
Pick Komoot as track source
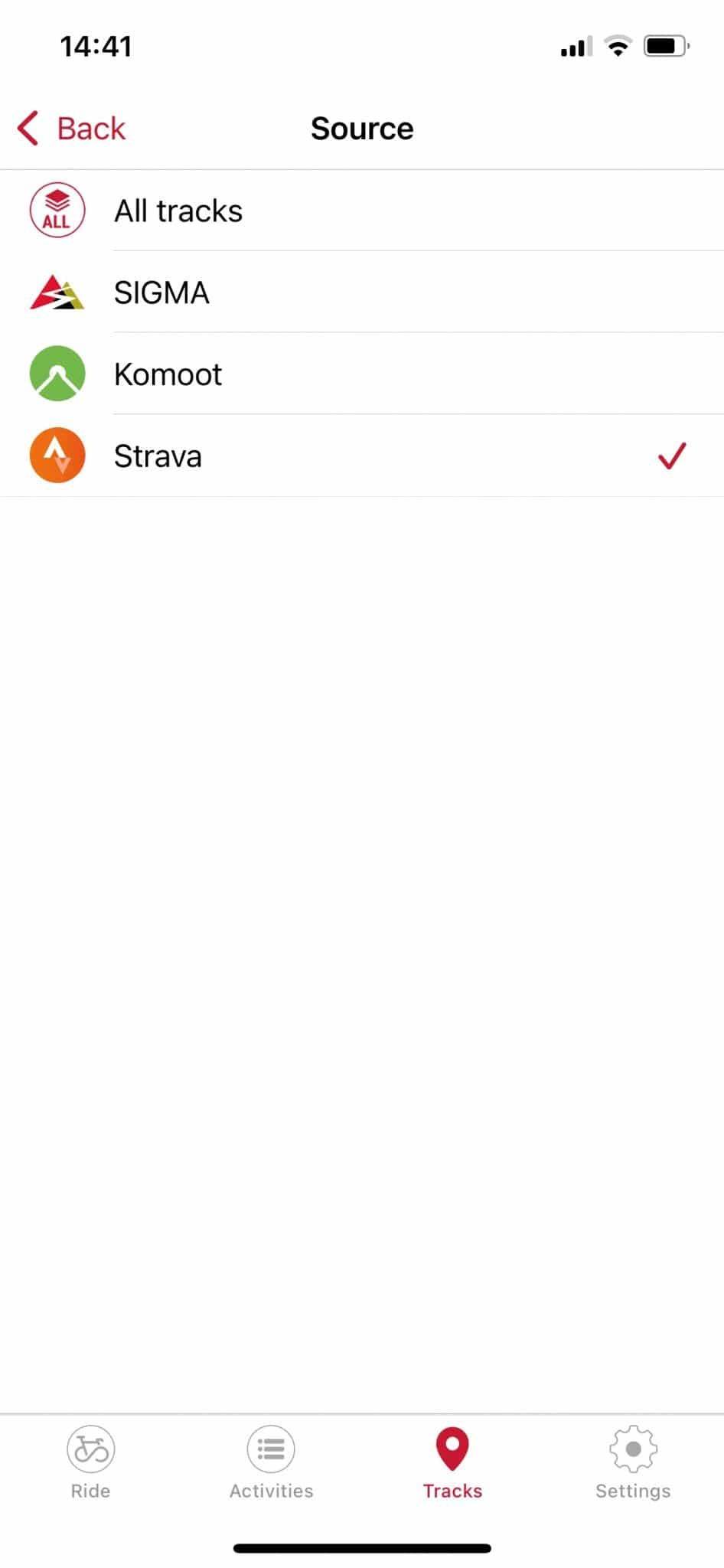[362, 374]
